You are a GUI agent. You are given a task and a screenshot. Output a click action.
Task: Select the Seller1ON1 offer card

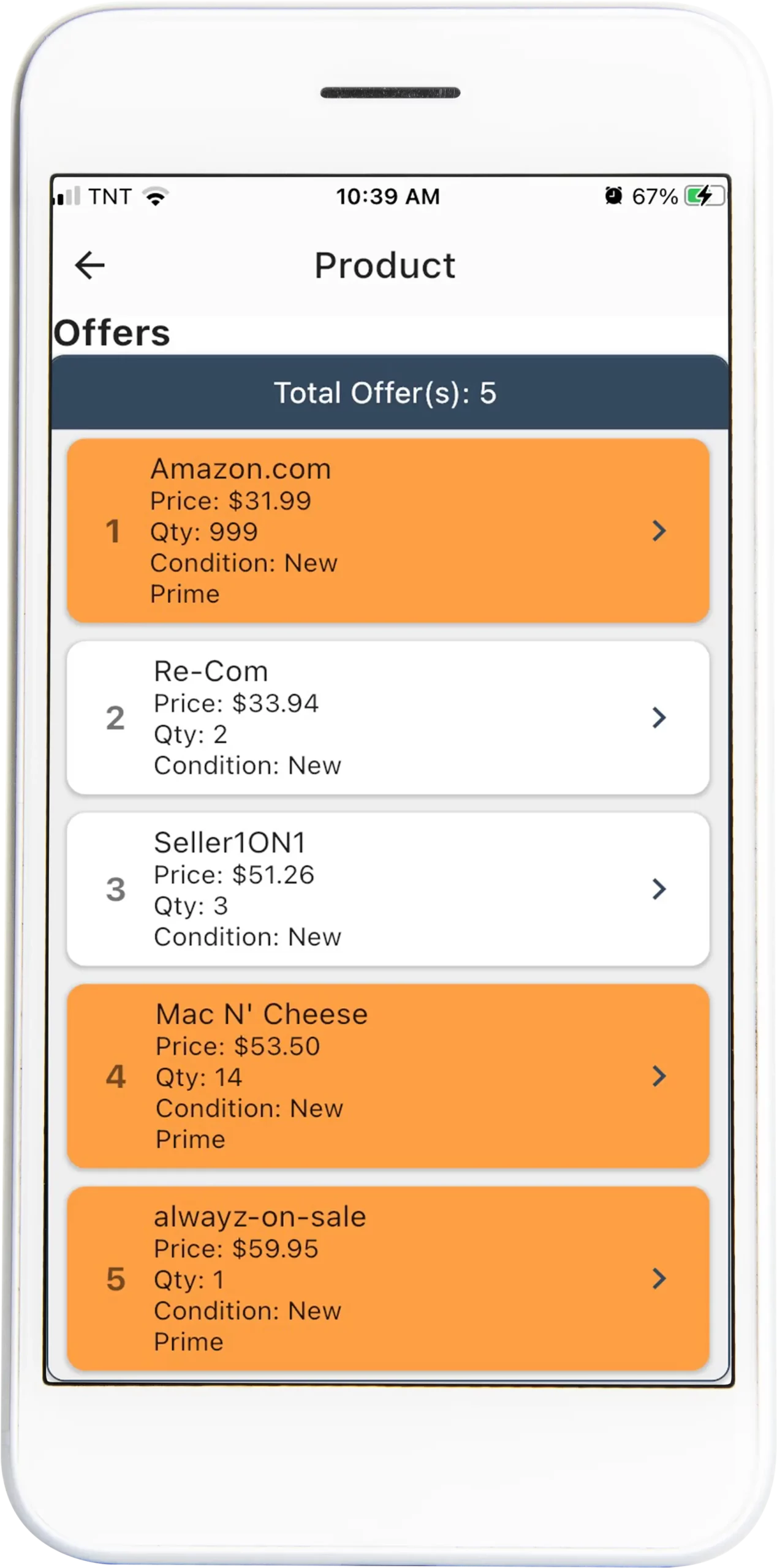pos(388,889)
